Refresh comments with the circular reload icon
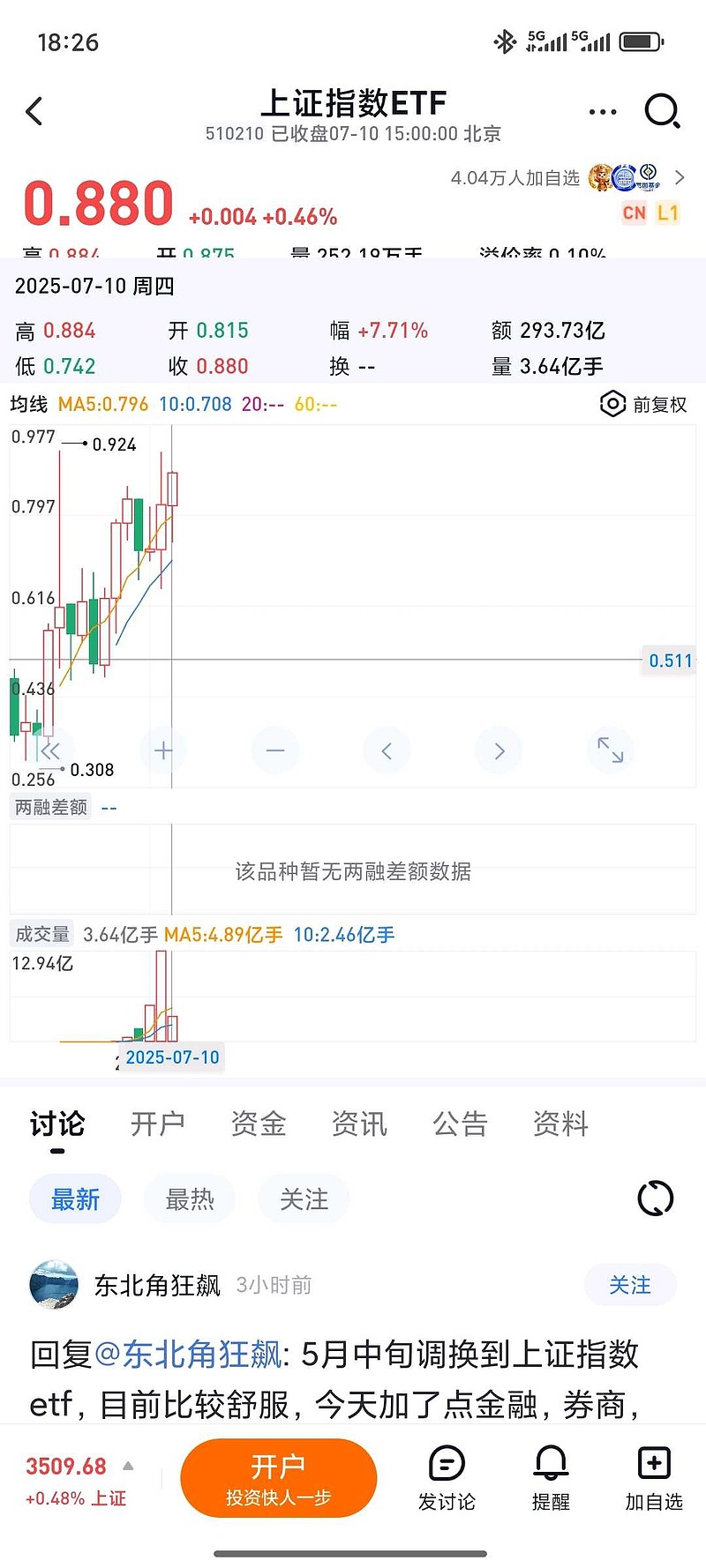706x1568 pixels. coord(655,1198)
